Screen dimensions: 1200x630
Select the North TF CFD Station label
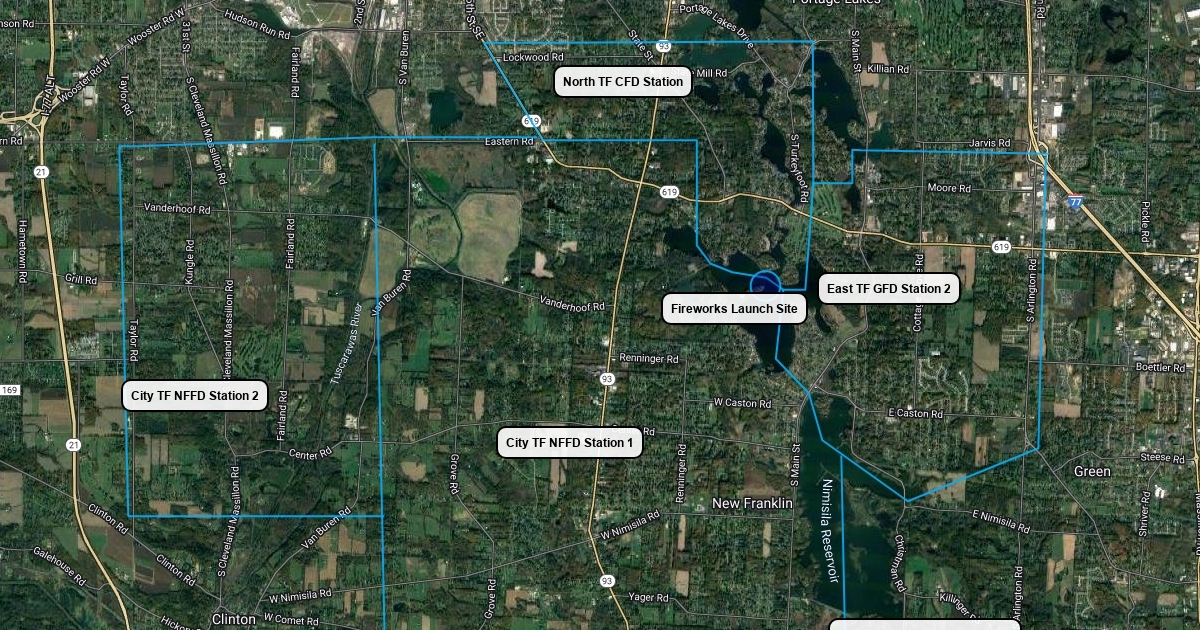(x=622, y=82)
